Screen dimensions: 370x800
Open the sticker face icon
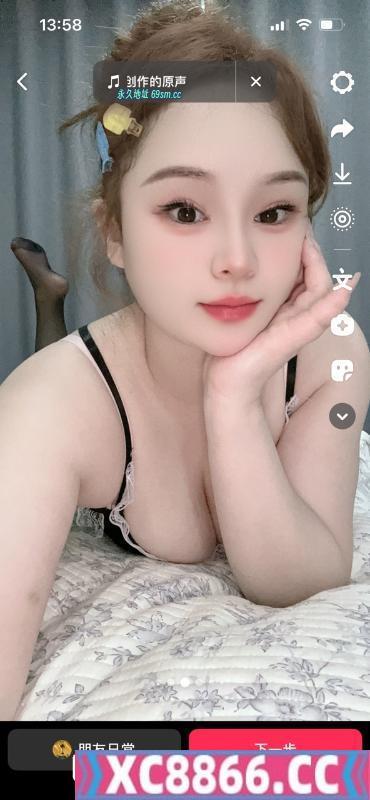(342, 371)
